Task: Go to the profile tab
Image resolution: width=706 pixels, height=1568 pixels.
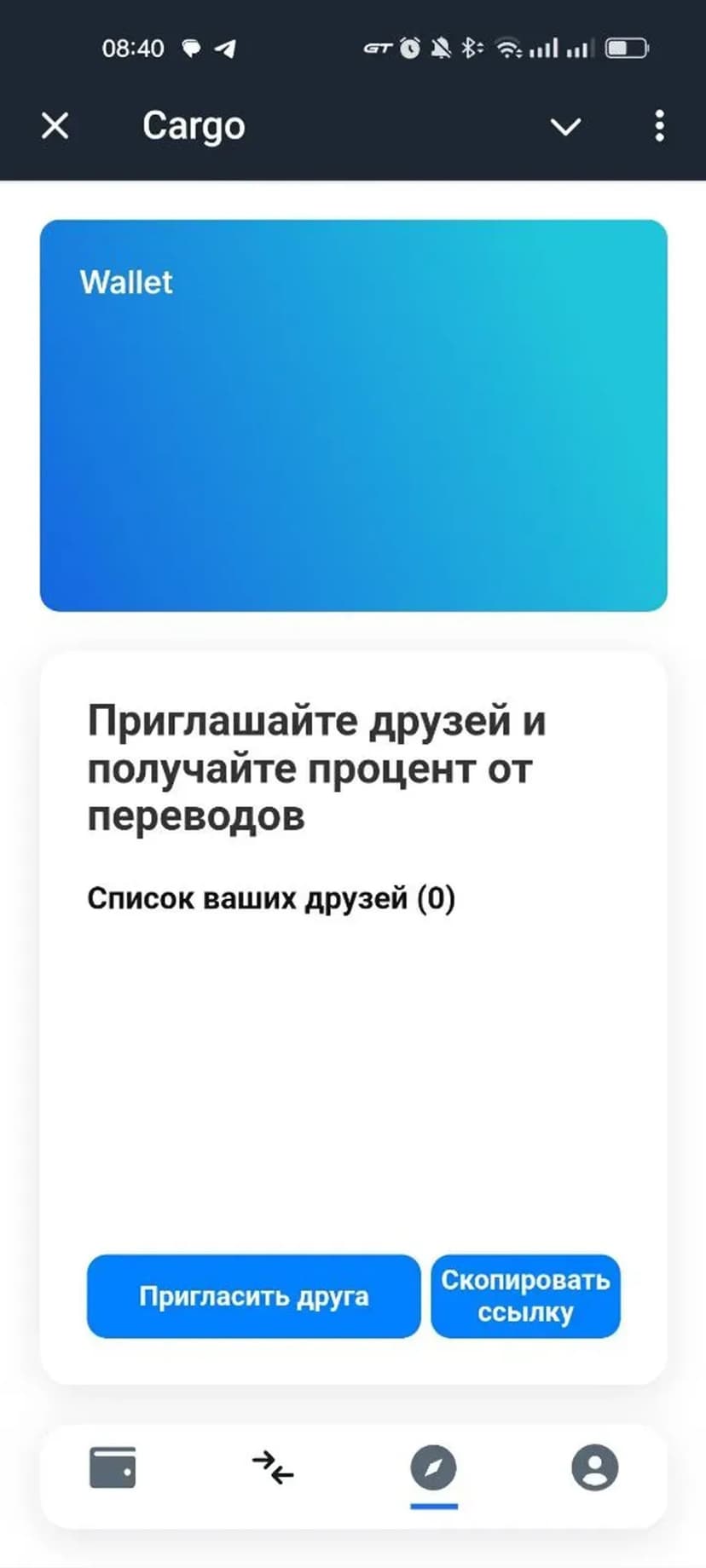Action: point(594,1467)
